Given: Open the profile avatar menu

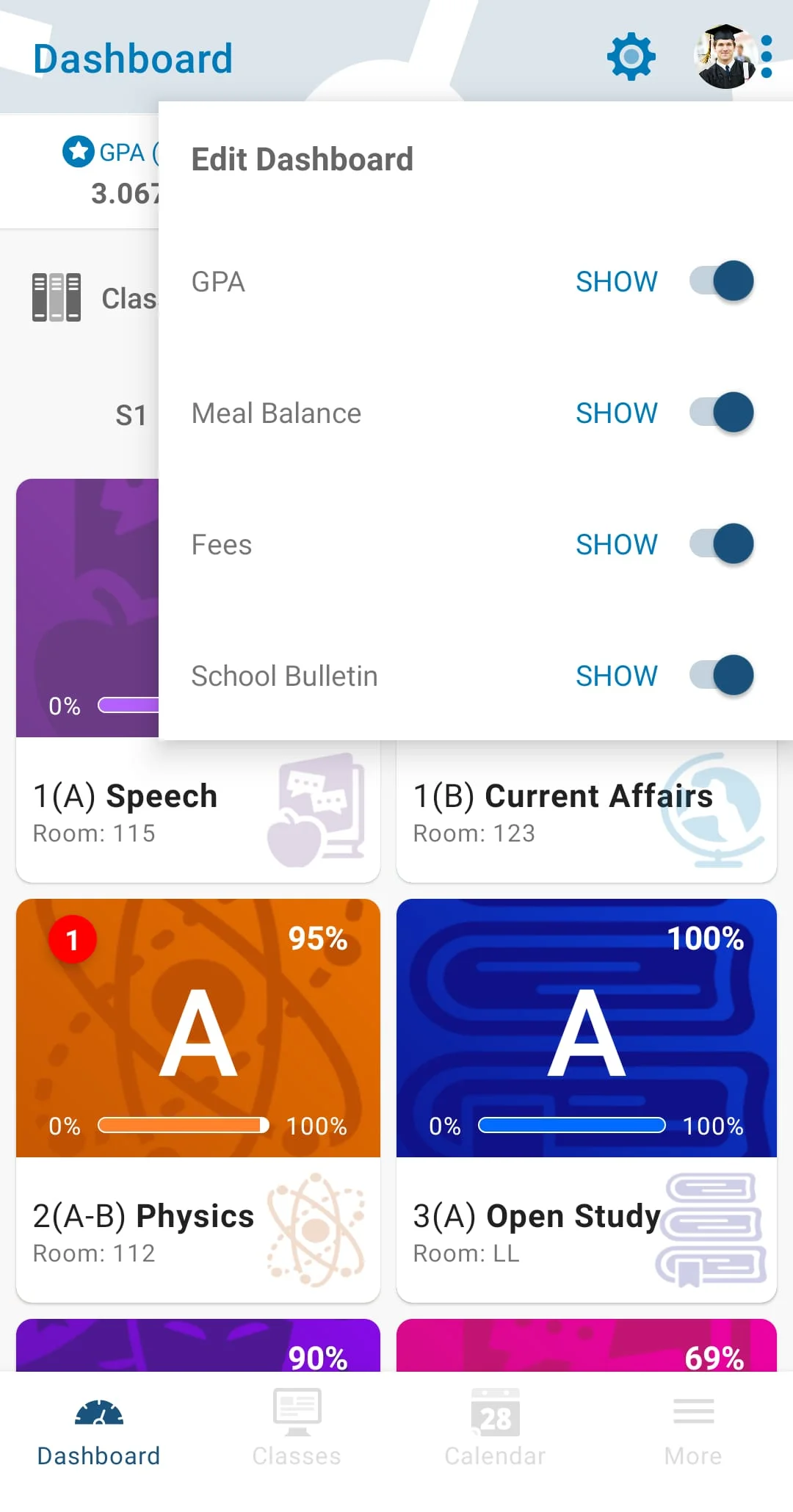Looking at the screenshot, I should pos(725,57).
